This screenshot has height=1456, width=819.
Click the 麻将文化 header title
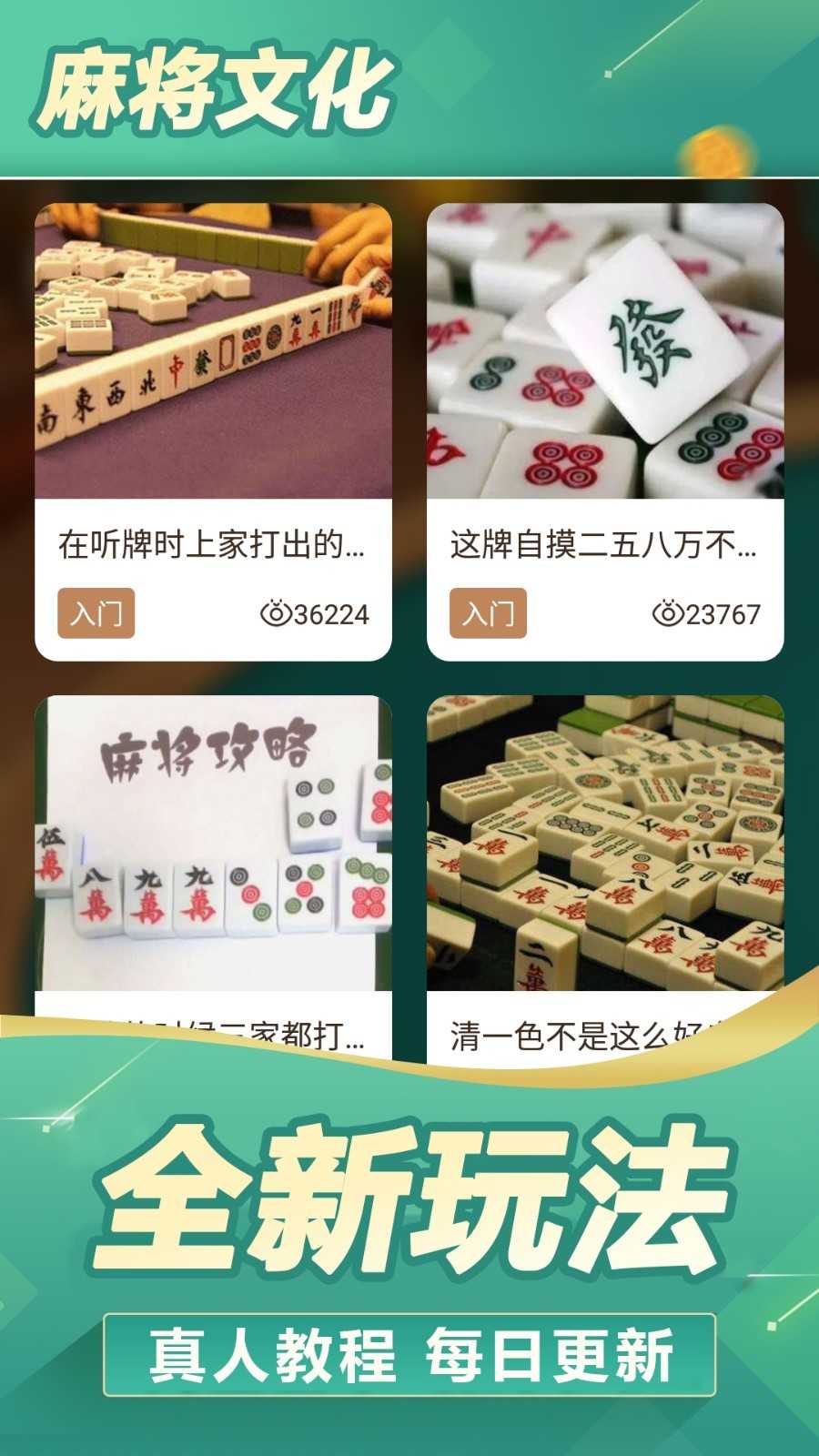214,85
